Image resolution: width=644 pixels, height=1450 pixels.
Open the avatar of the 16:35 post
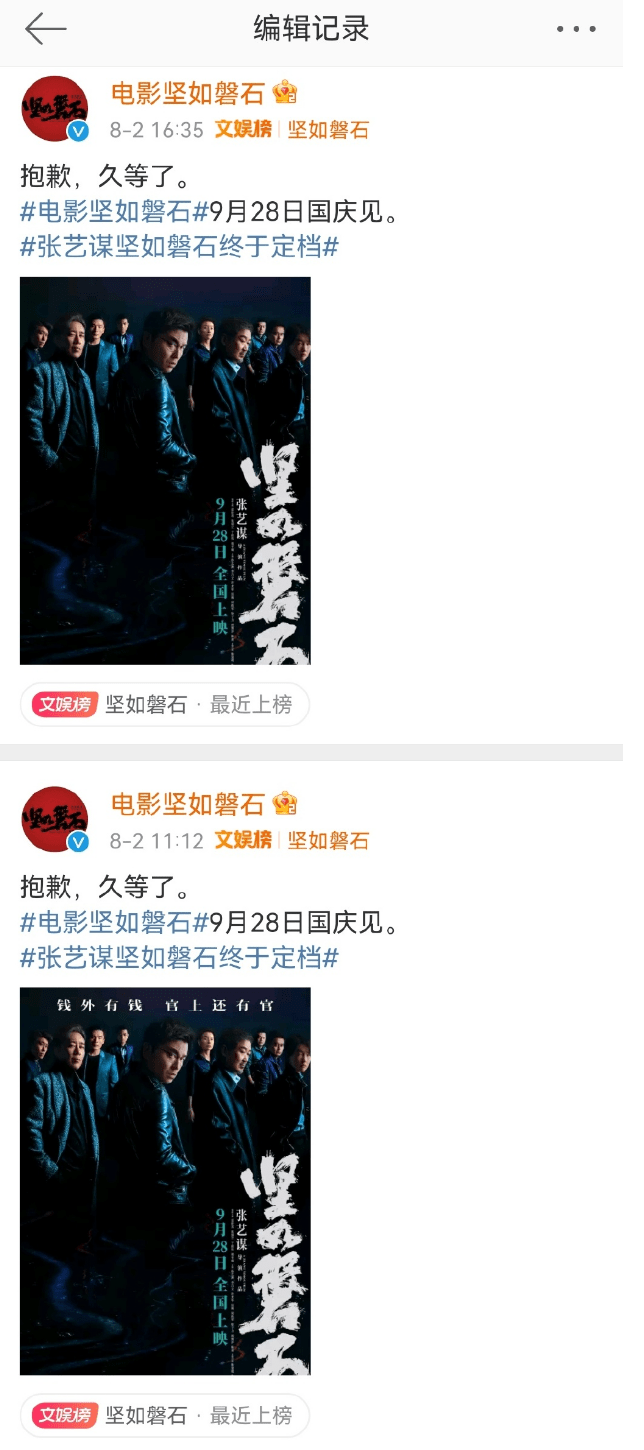[55, 108]
